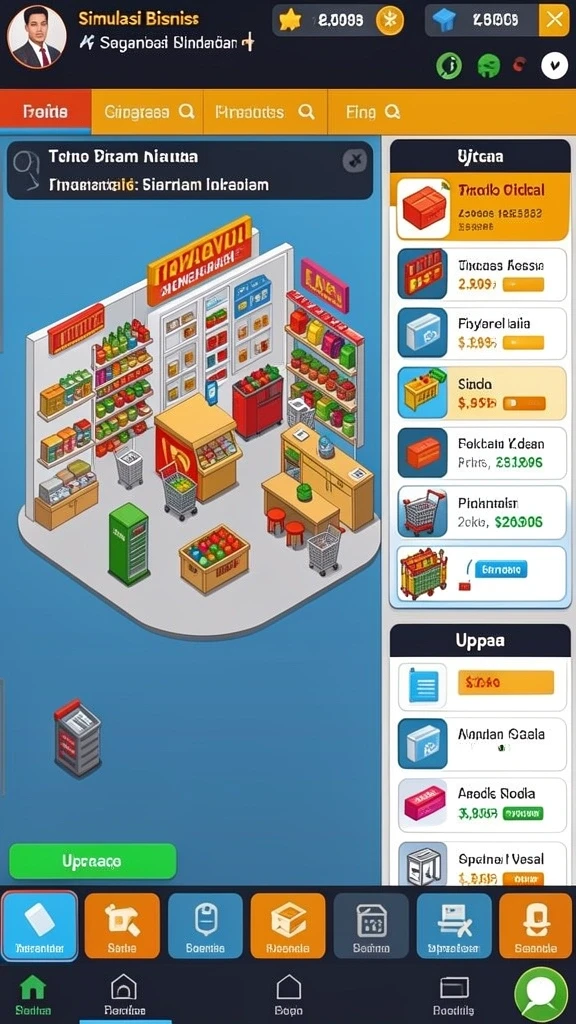
Task: Select the Sinda item card
Action: [x=481, y=393]
